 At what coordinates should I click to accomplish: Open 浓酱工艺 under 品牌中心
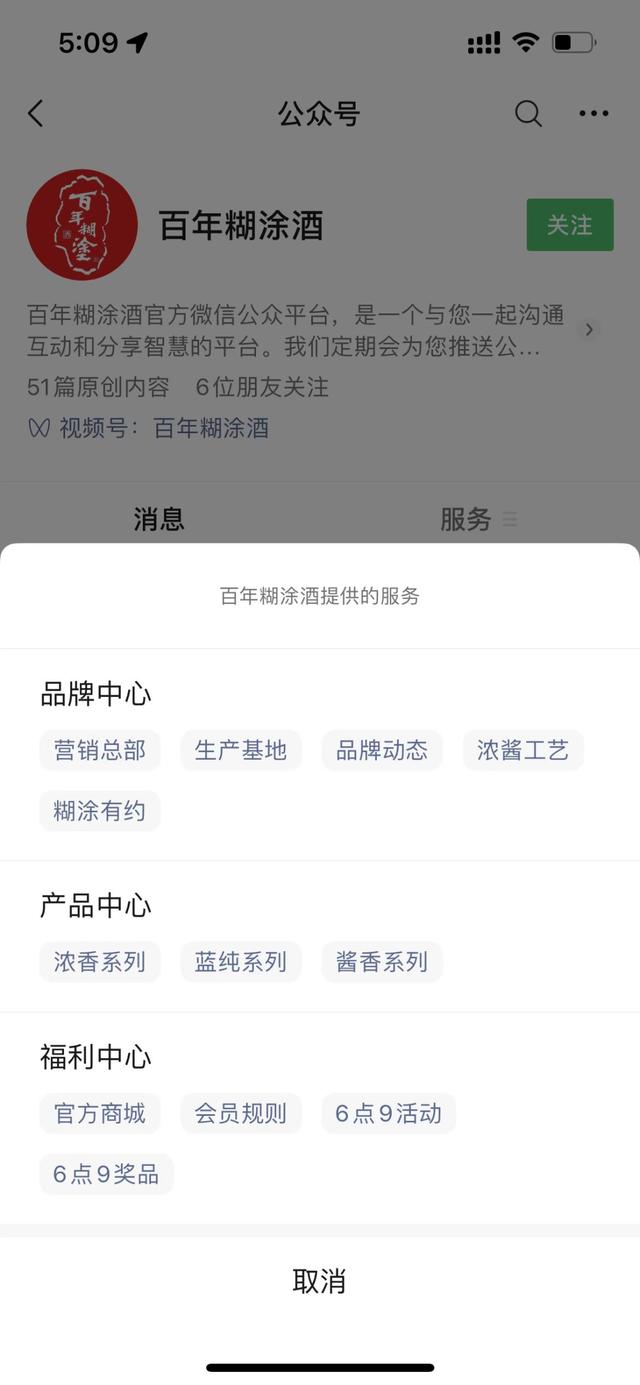pyautogui.click(x=522, y=750)
